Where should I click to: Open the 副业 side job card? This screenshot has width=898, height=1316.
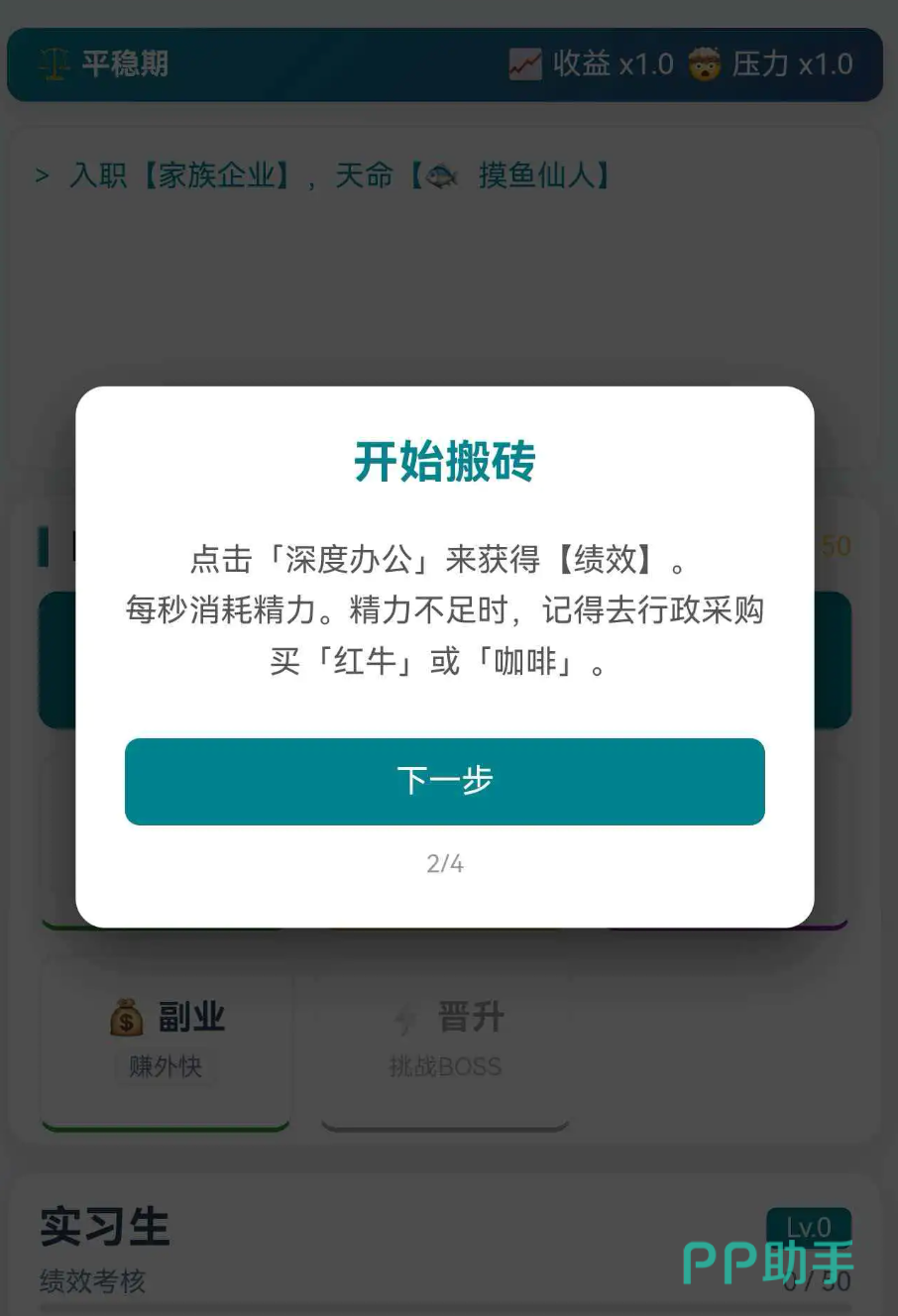tap(166, 1042)
